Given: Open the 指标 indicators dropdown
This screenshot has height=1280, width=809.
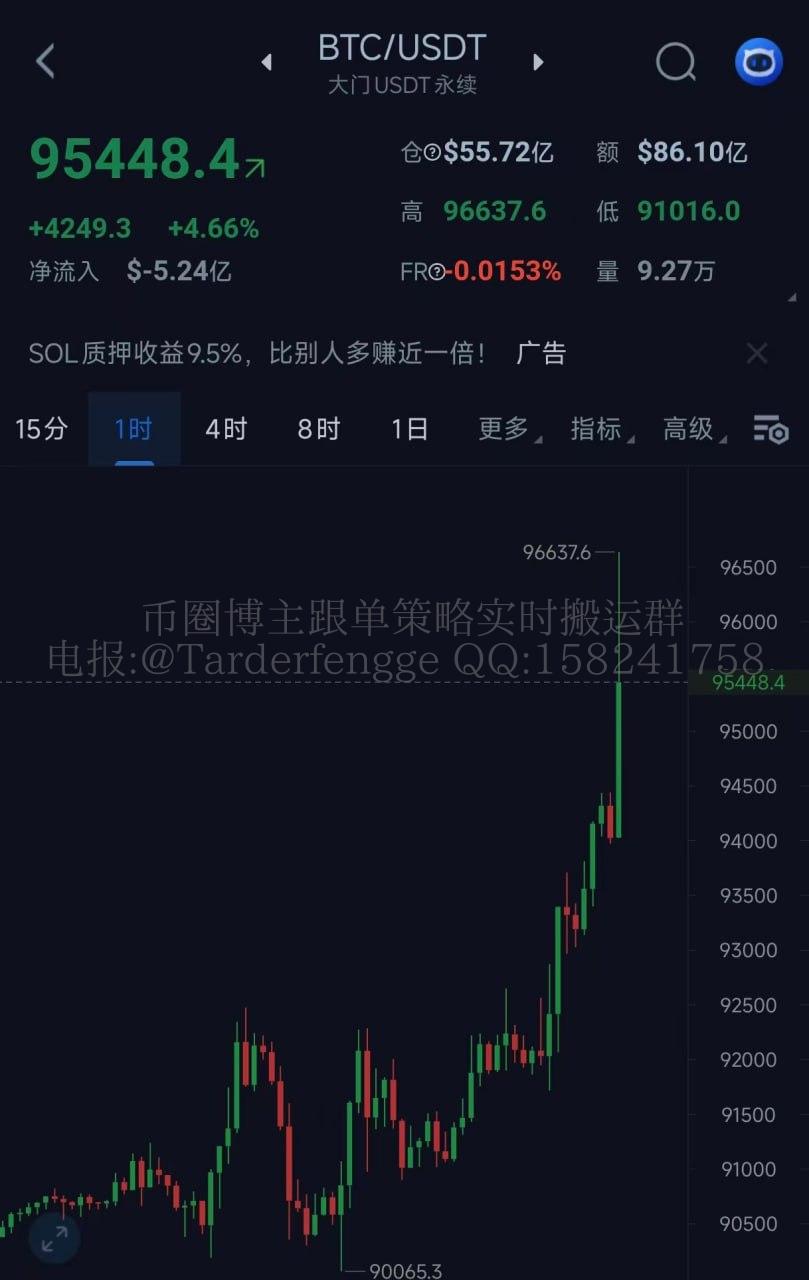Looking at the screenshot, I should (599, 429).
